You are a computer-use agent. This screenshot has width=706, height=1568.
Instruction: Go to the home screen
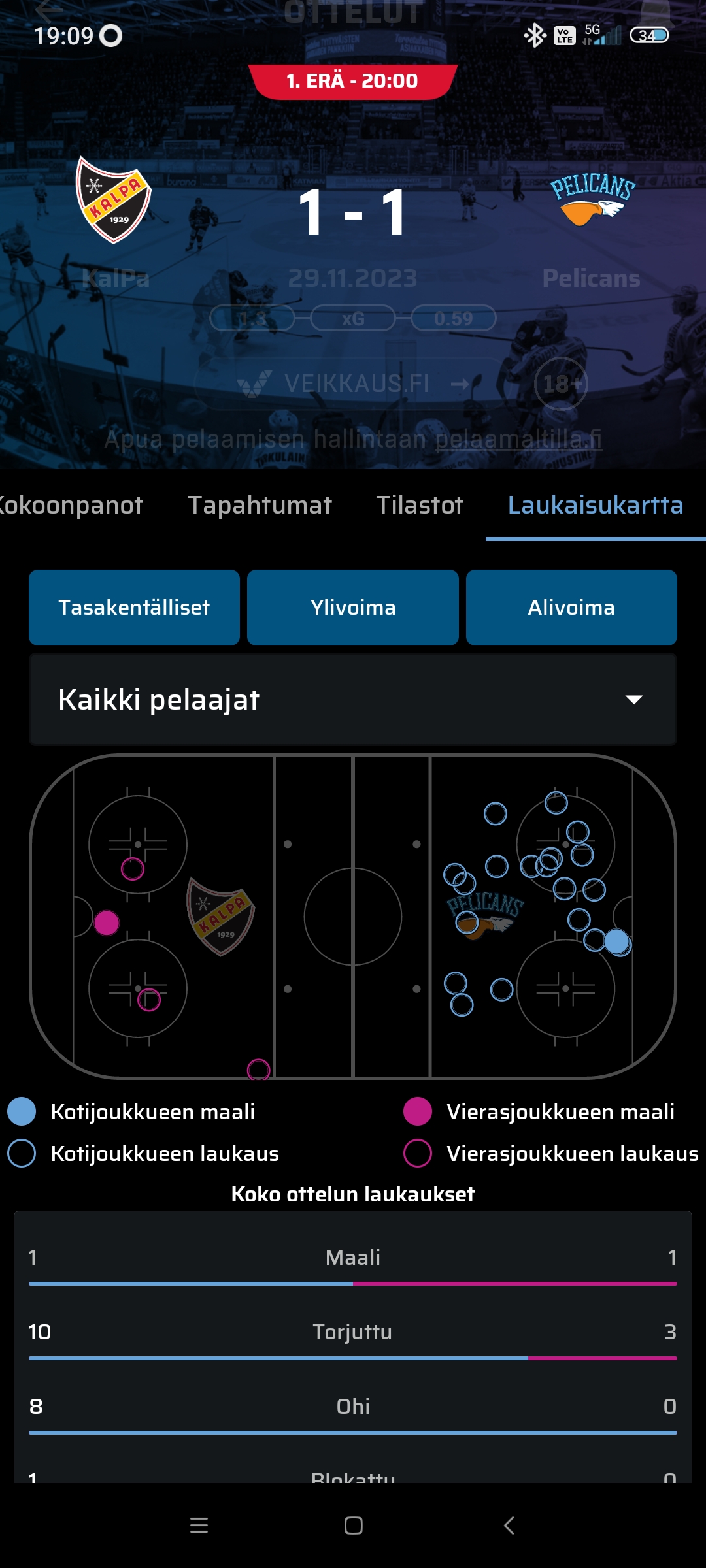click(354, 1526)
